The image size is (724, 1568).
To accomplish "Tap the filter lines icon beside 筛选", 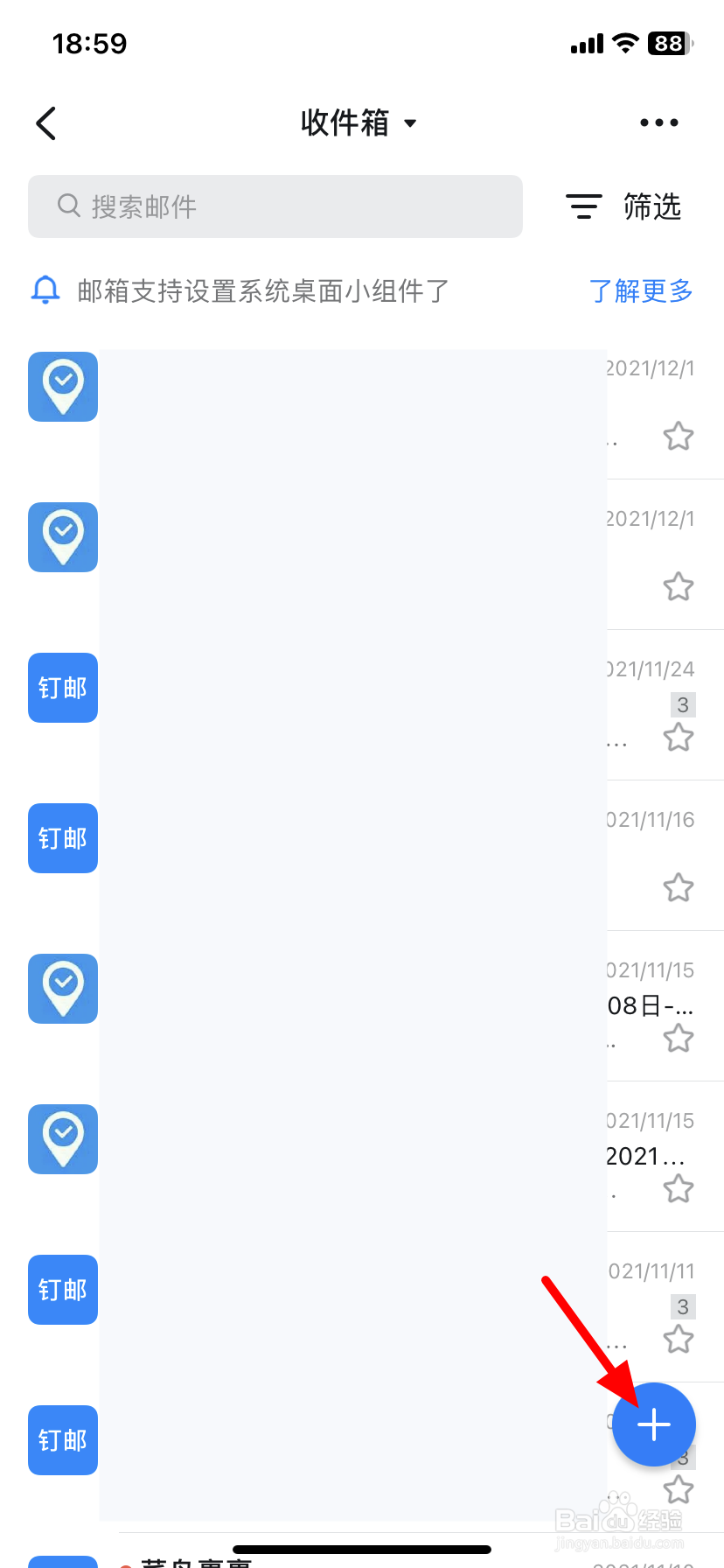I will pos(583,206).
